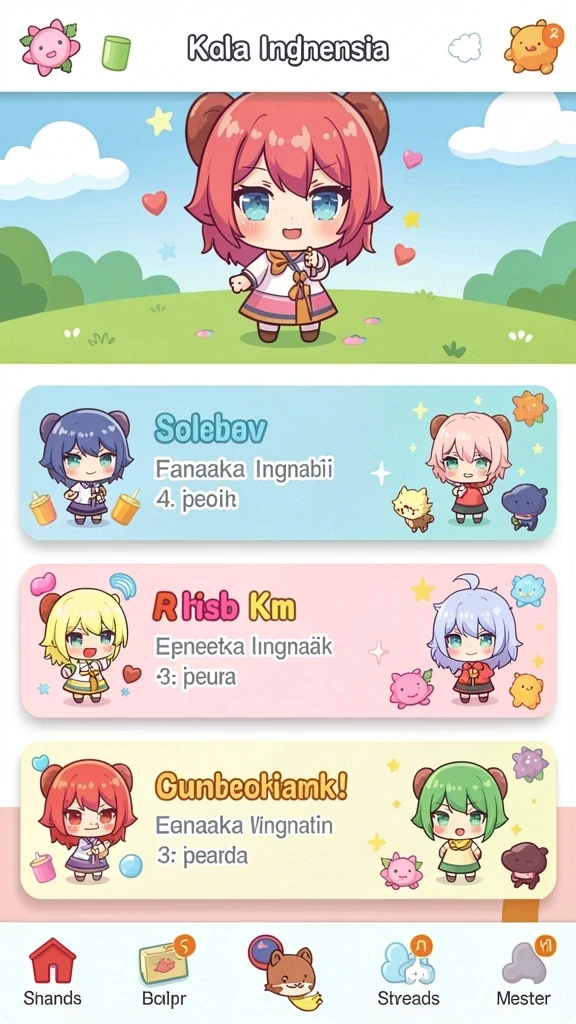Switch to the Streads tab
576x1024 pixels.
pos(408,972)
